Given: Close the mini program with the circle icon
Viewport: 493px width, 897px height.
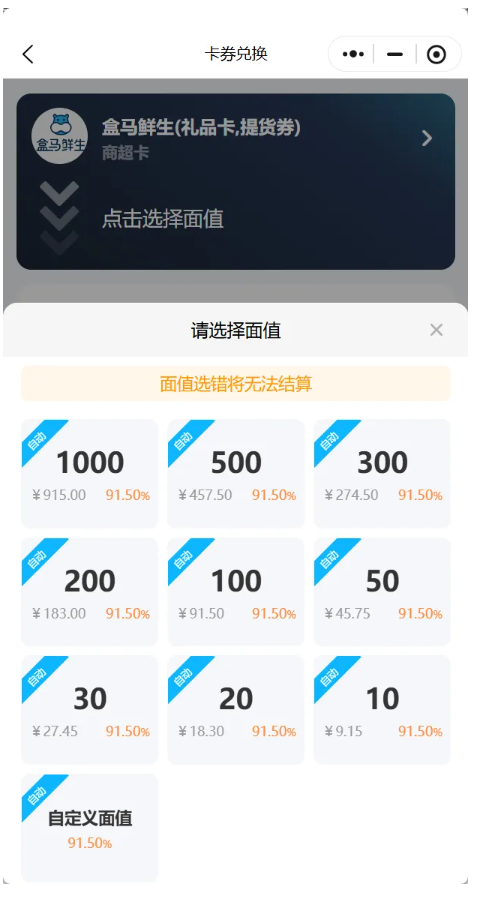Looking at the screenshot, I should (x=436, y=54).
